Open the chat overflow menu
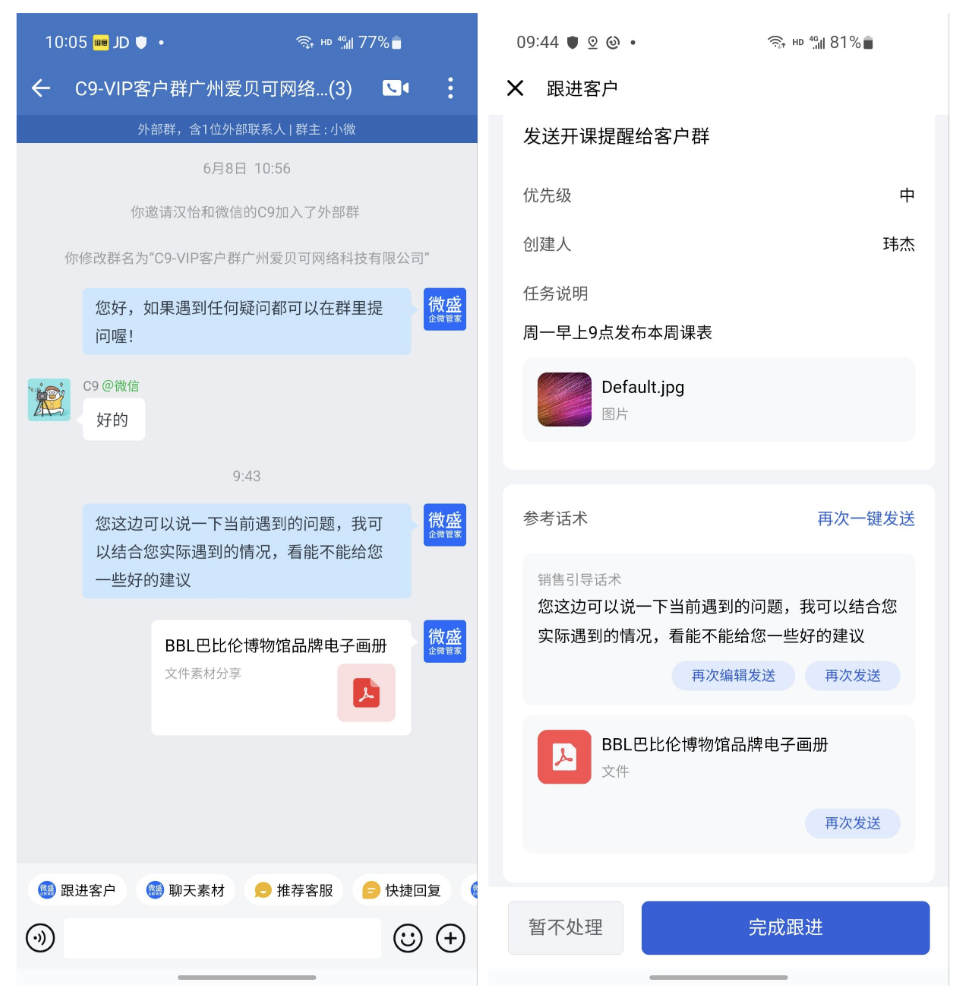 [450, 88]
